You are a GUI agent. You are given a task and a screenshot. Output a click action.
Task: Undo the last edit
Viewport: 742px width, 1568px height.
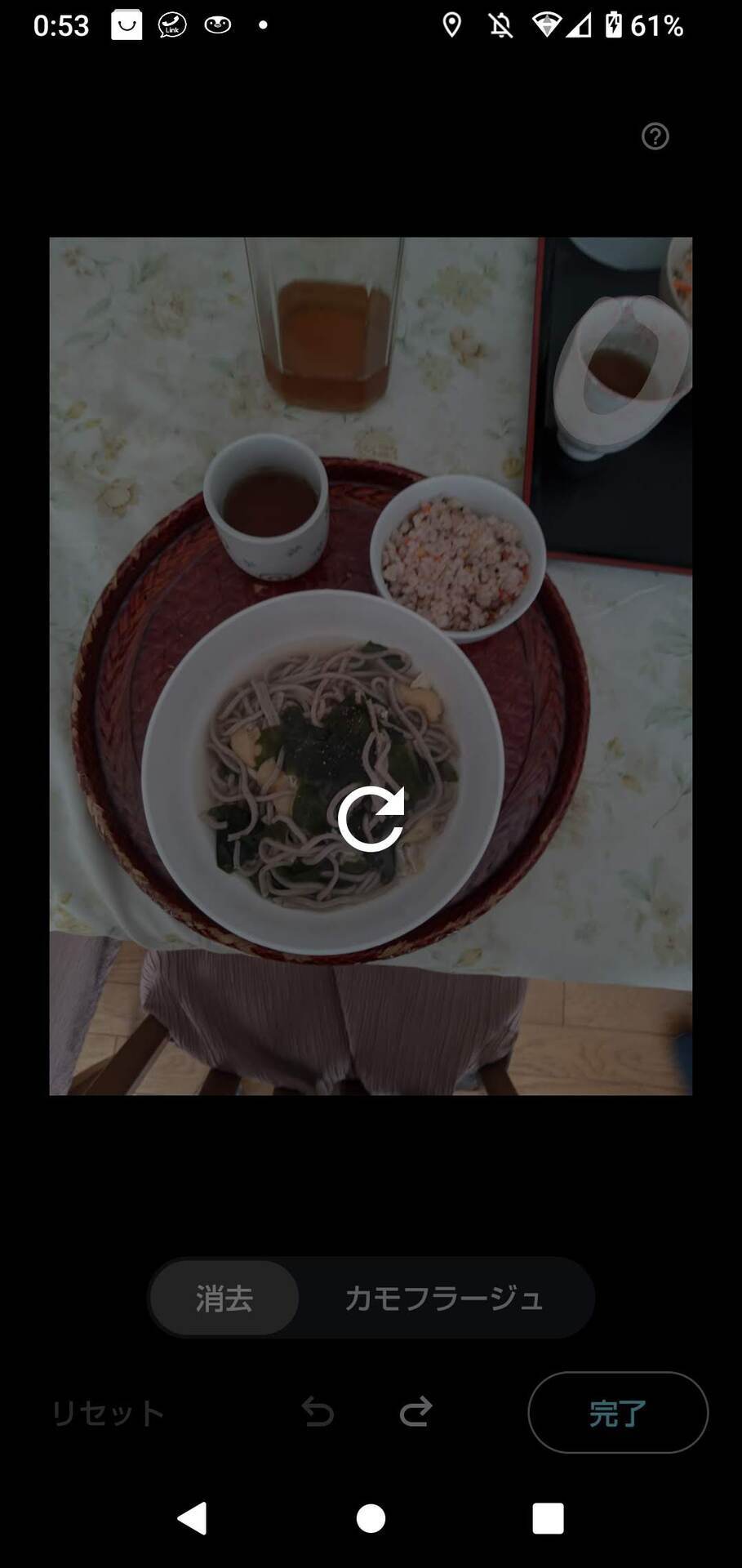click(318, 1411)
